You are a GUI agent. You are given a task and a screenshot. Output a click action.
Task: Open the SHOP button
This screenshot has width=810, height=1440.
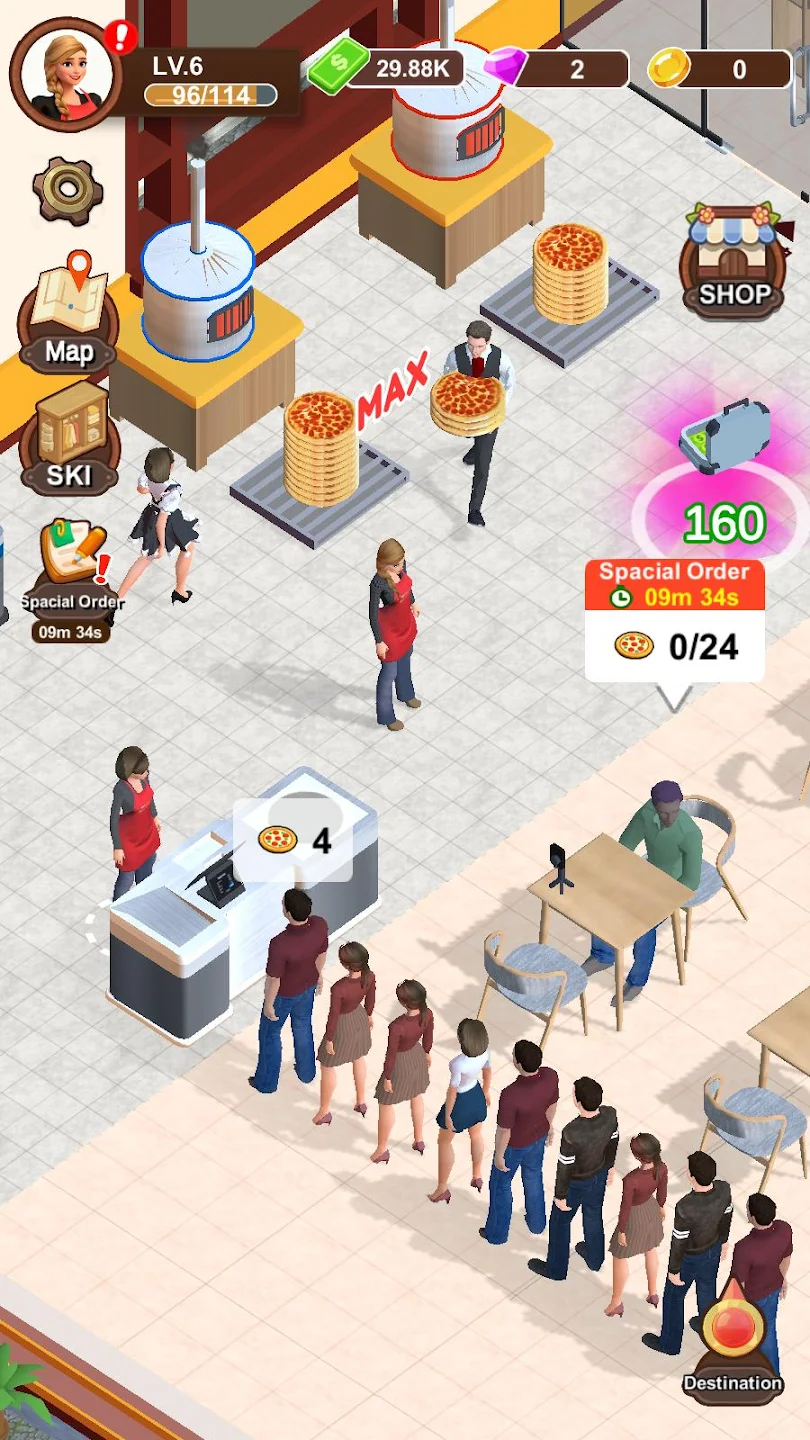[x=735, y=260]
